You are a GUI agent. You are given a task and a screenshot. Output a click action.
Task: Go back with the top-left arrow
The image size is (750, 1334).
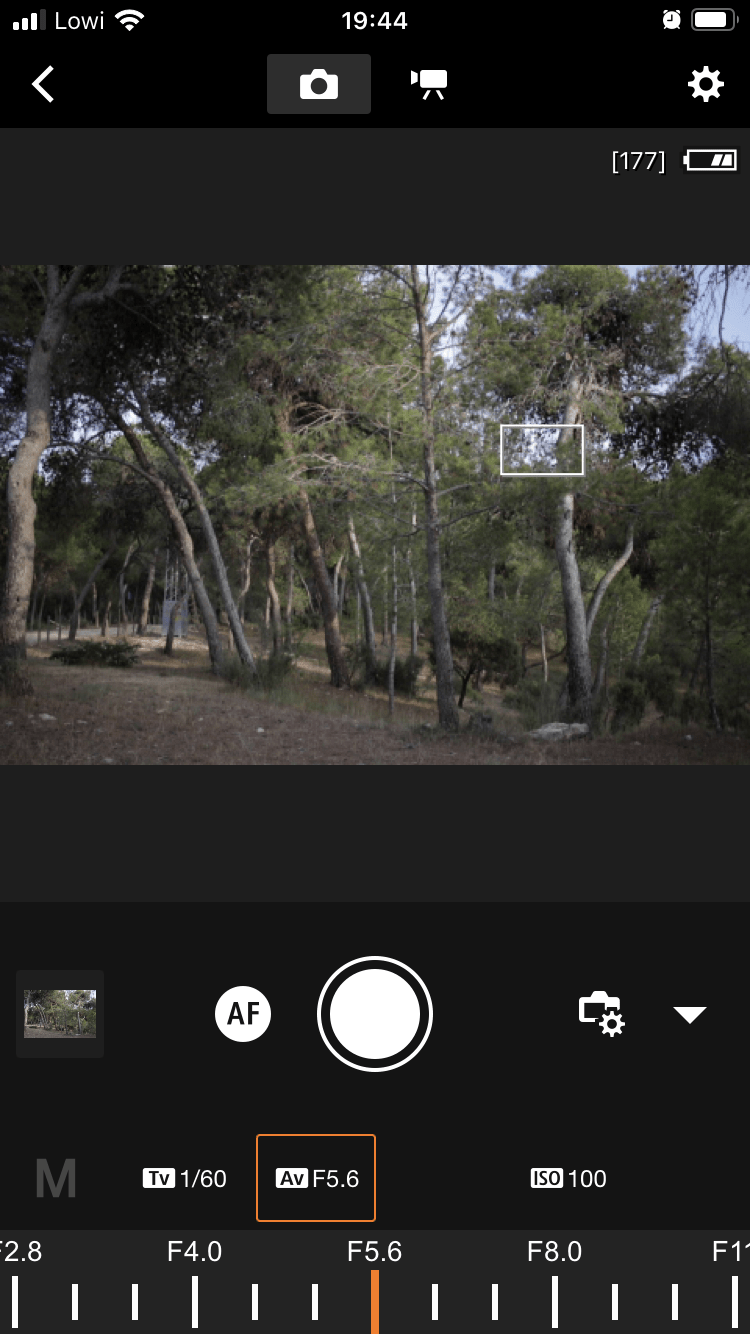point(43,85)
